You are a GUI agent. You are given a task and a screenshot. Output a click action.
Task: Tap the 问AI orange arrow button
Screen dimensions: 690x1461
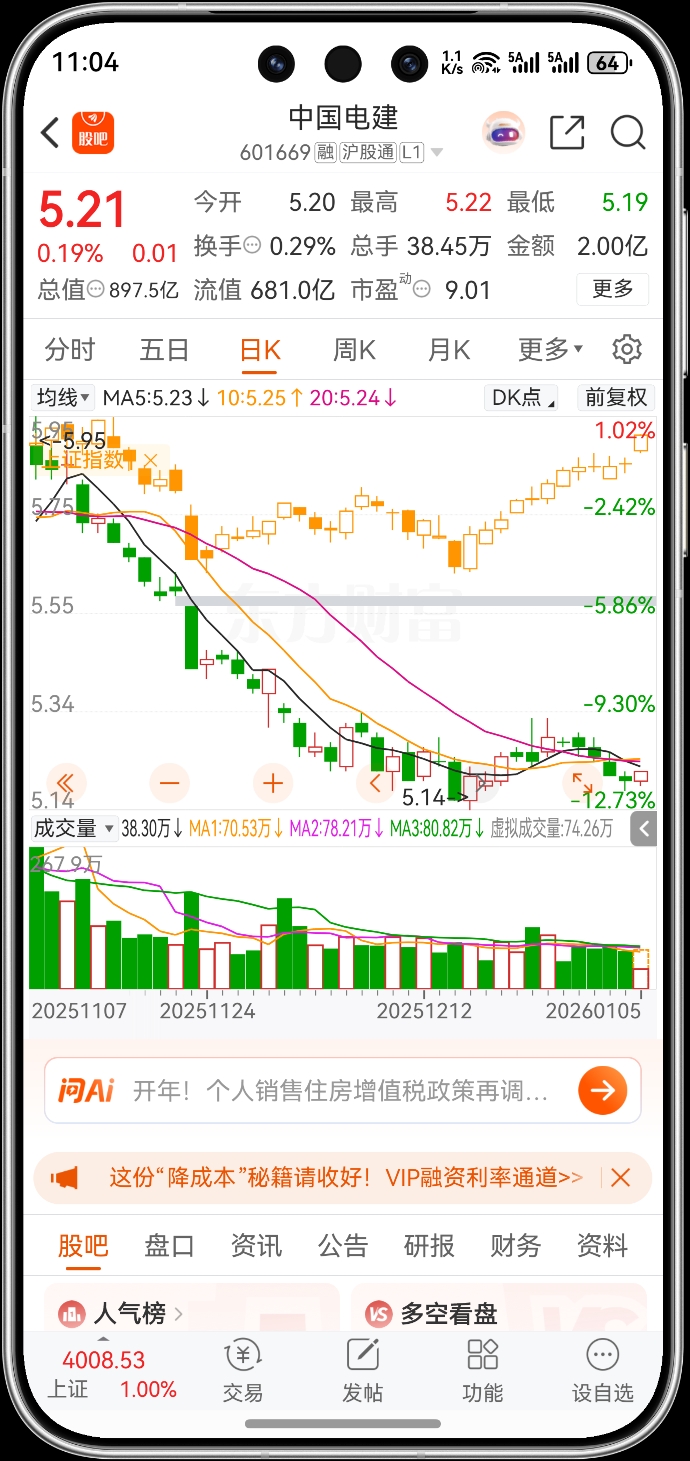[602, 1090]
